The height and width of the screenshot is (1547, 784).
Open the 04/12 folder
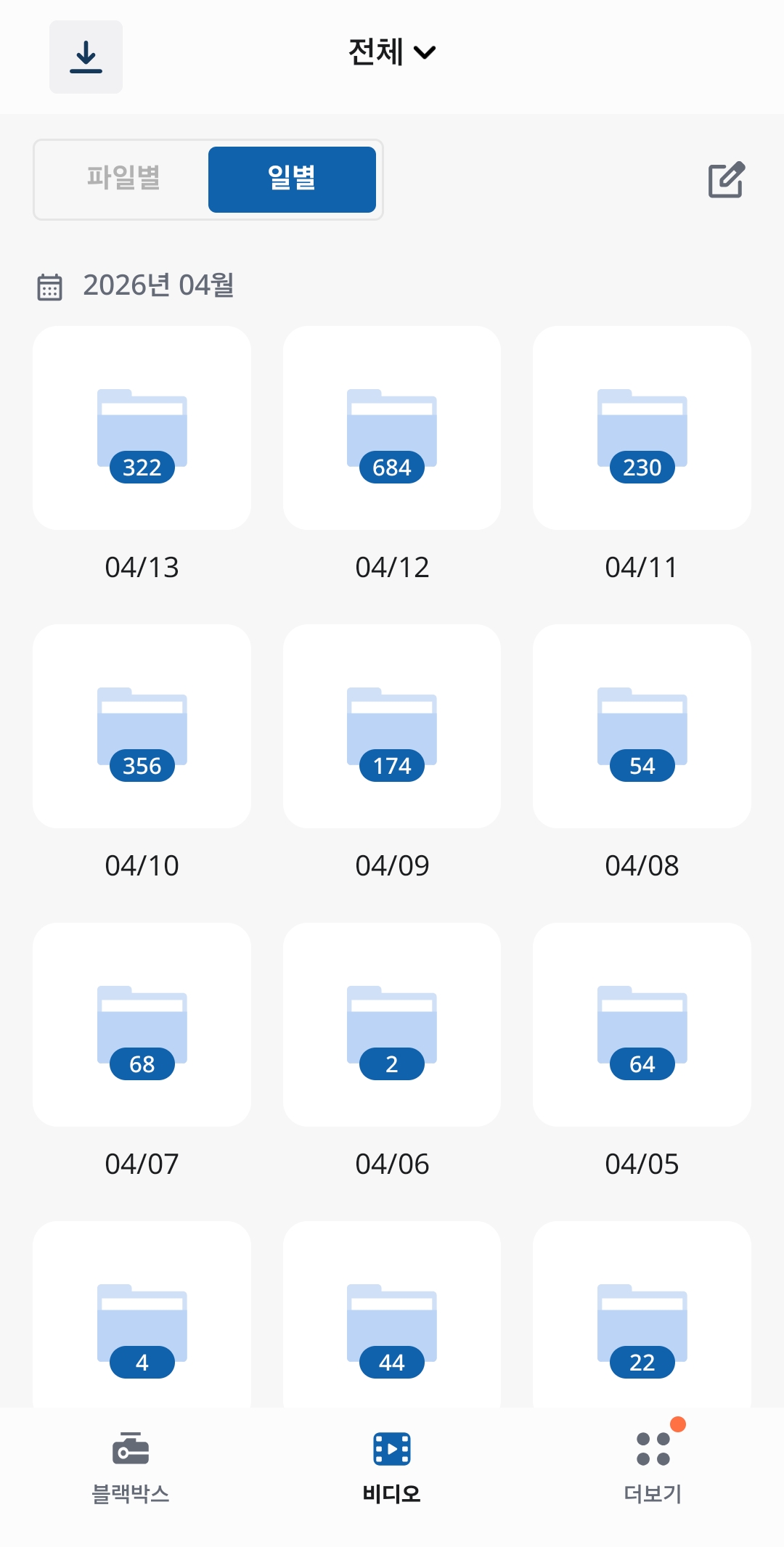pyautogui.click(x=392, y=428)
